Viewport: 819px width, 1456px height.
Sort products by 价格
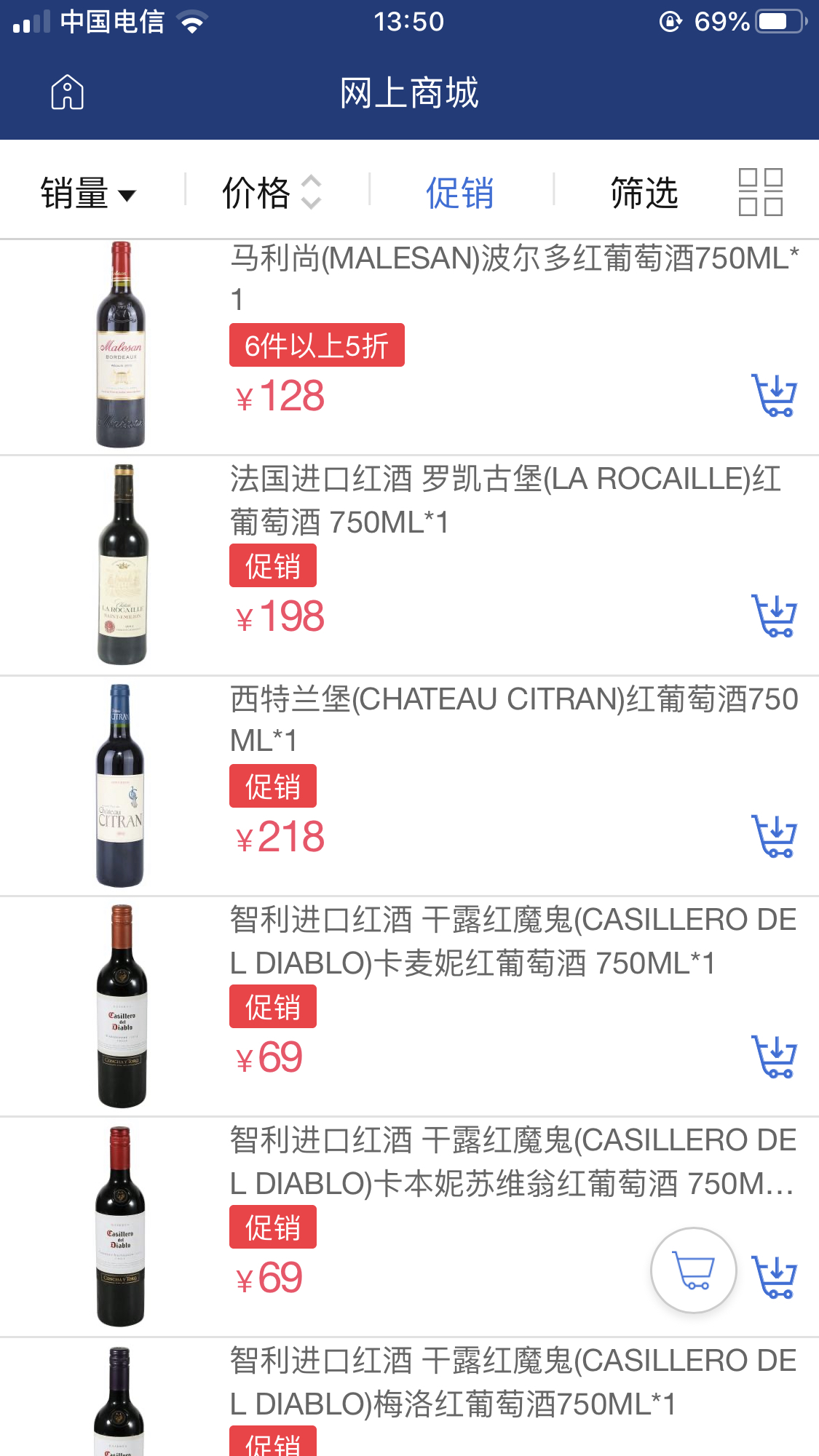271,194
